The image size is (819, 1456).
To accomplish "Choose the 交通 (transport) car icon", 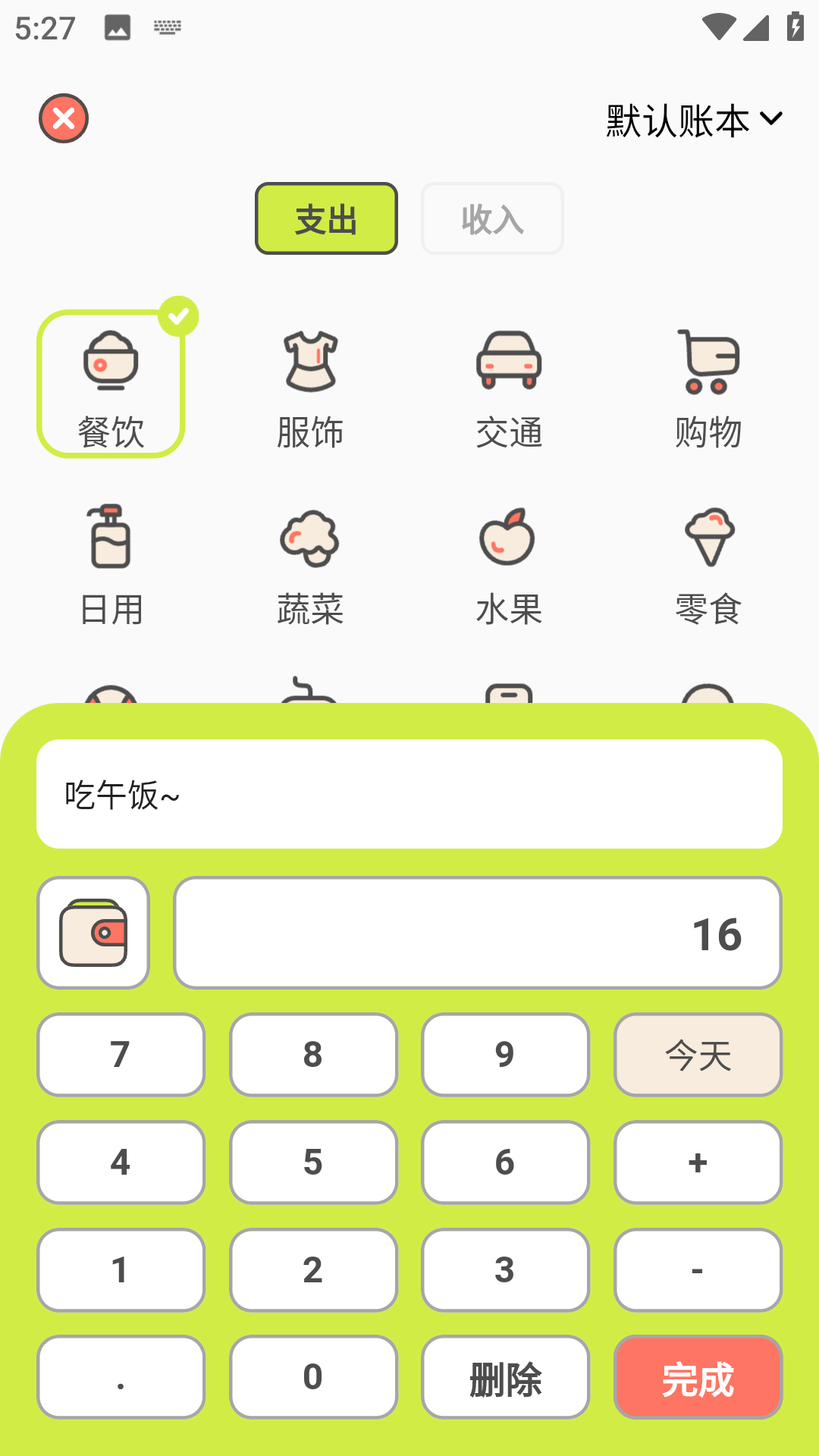I will click(x=507, y=362).
